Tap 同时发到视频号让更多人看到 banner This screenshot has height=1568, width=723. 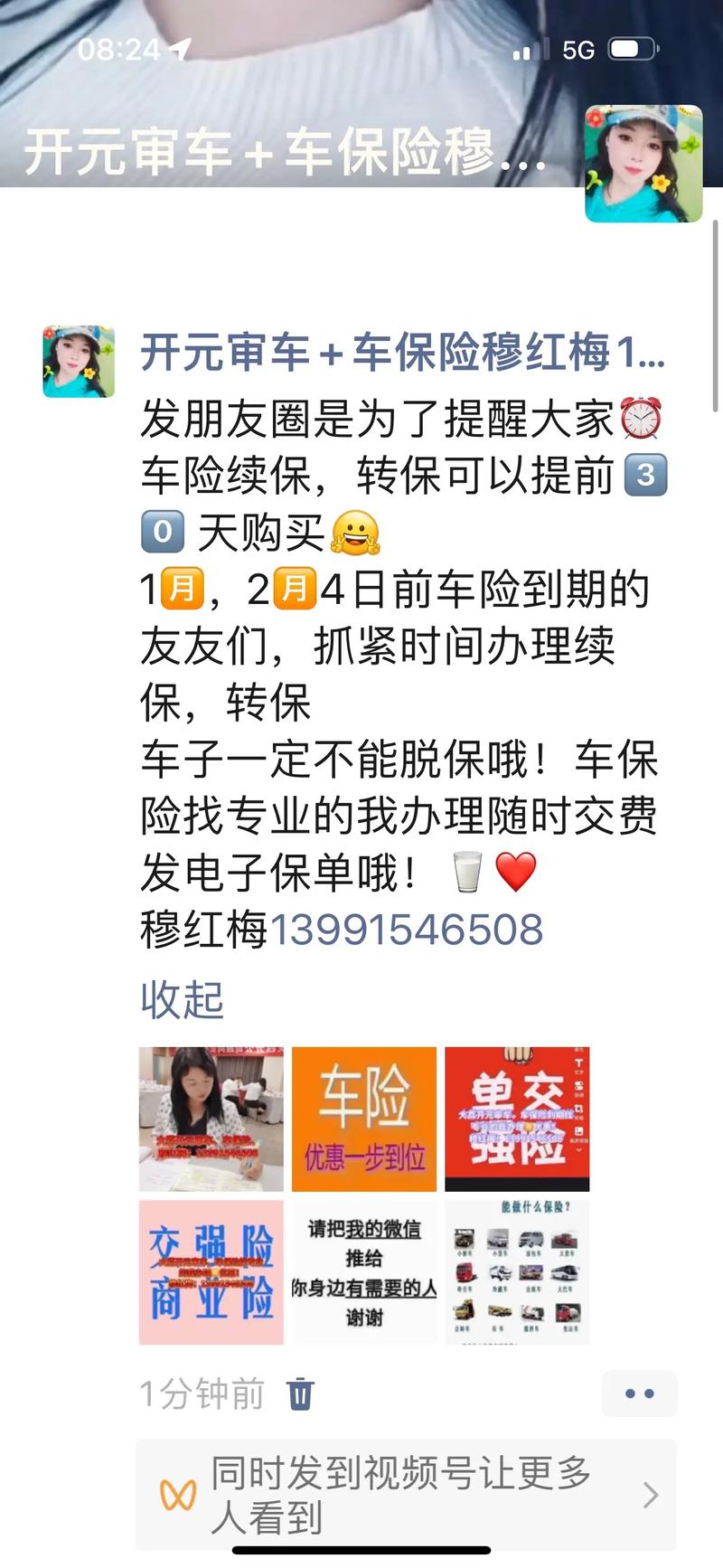point(406,1495)
